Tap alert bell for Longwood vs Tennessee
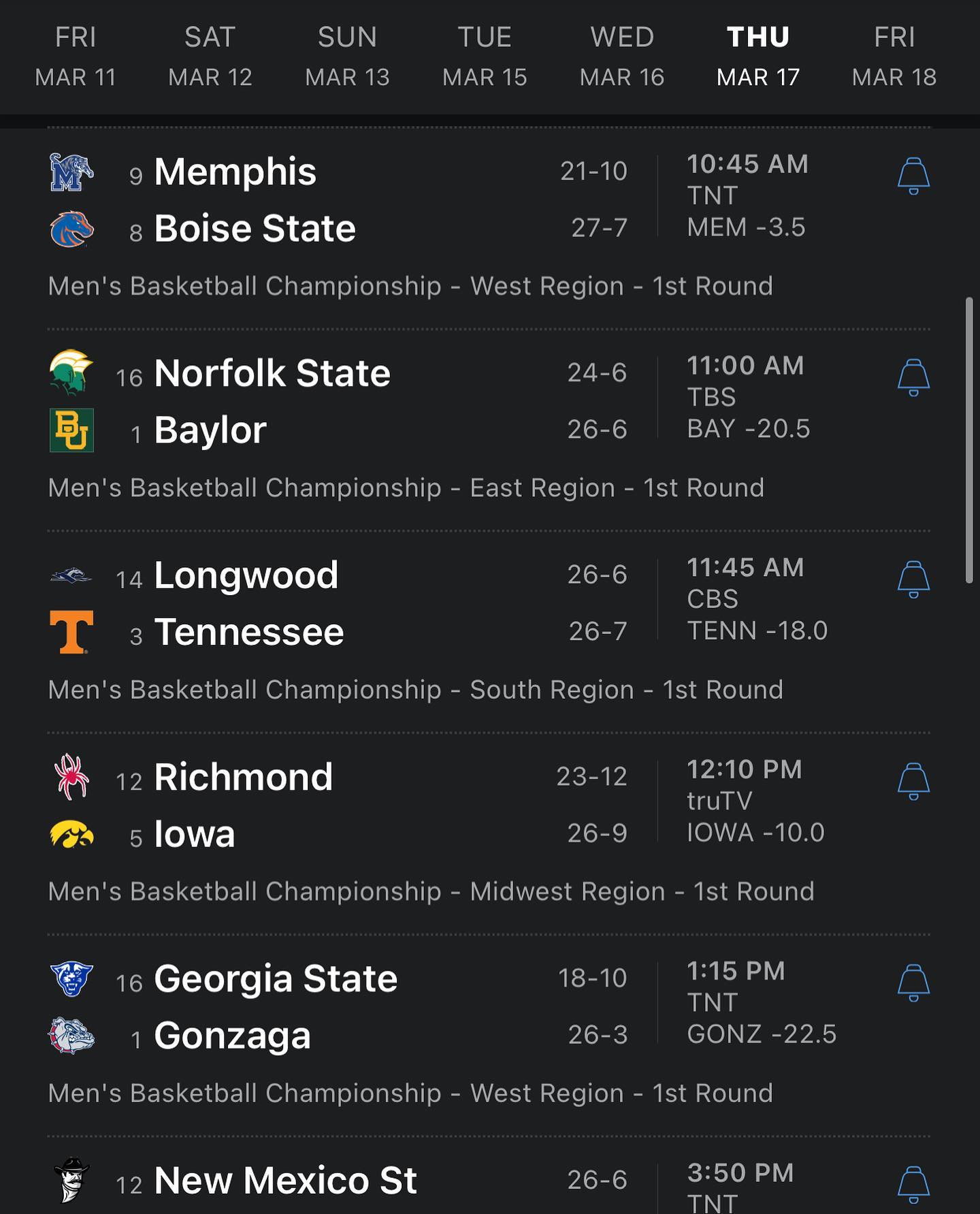The image size is (980, 1214). 913,579
